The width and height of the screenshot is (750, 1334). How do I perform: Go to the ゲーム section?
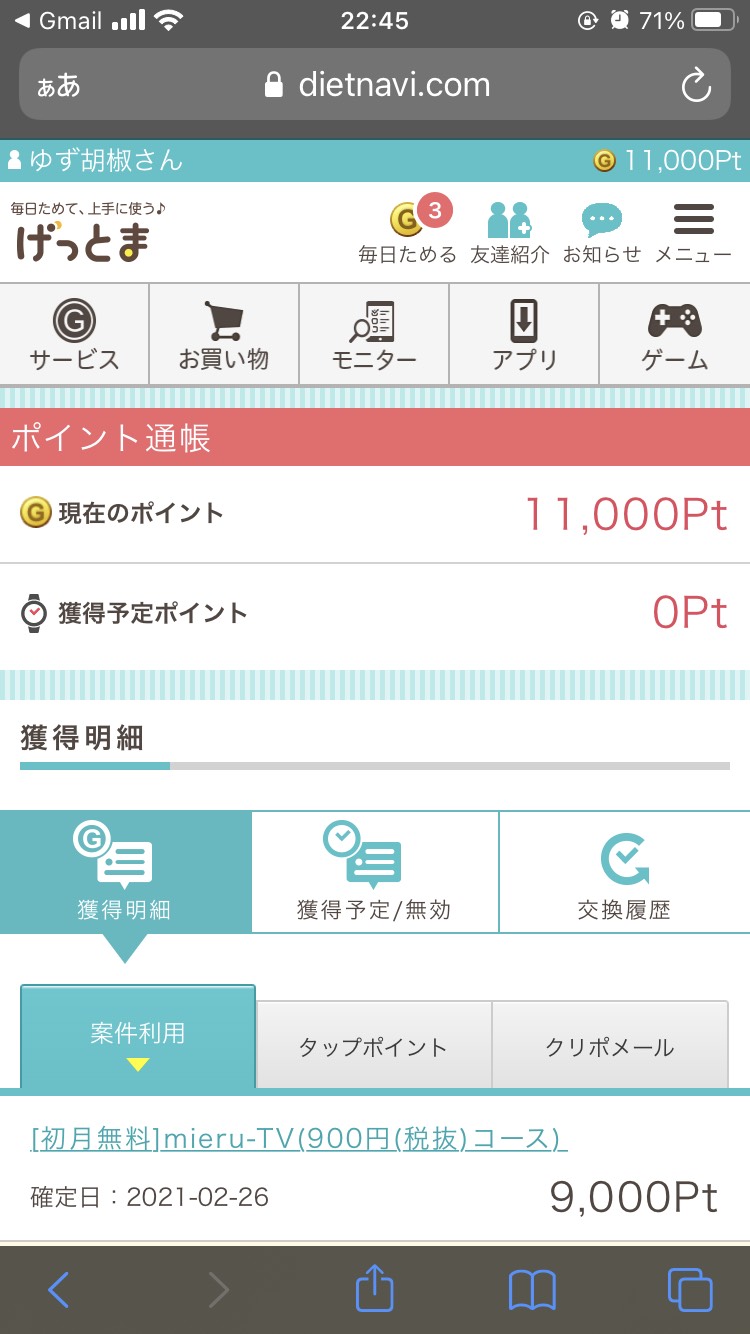675,334
